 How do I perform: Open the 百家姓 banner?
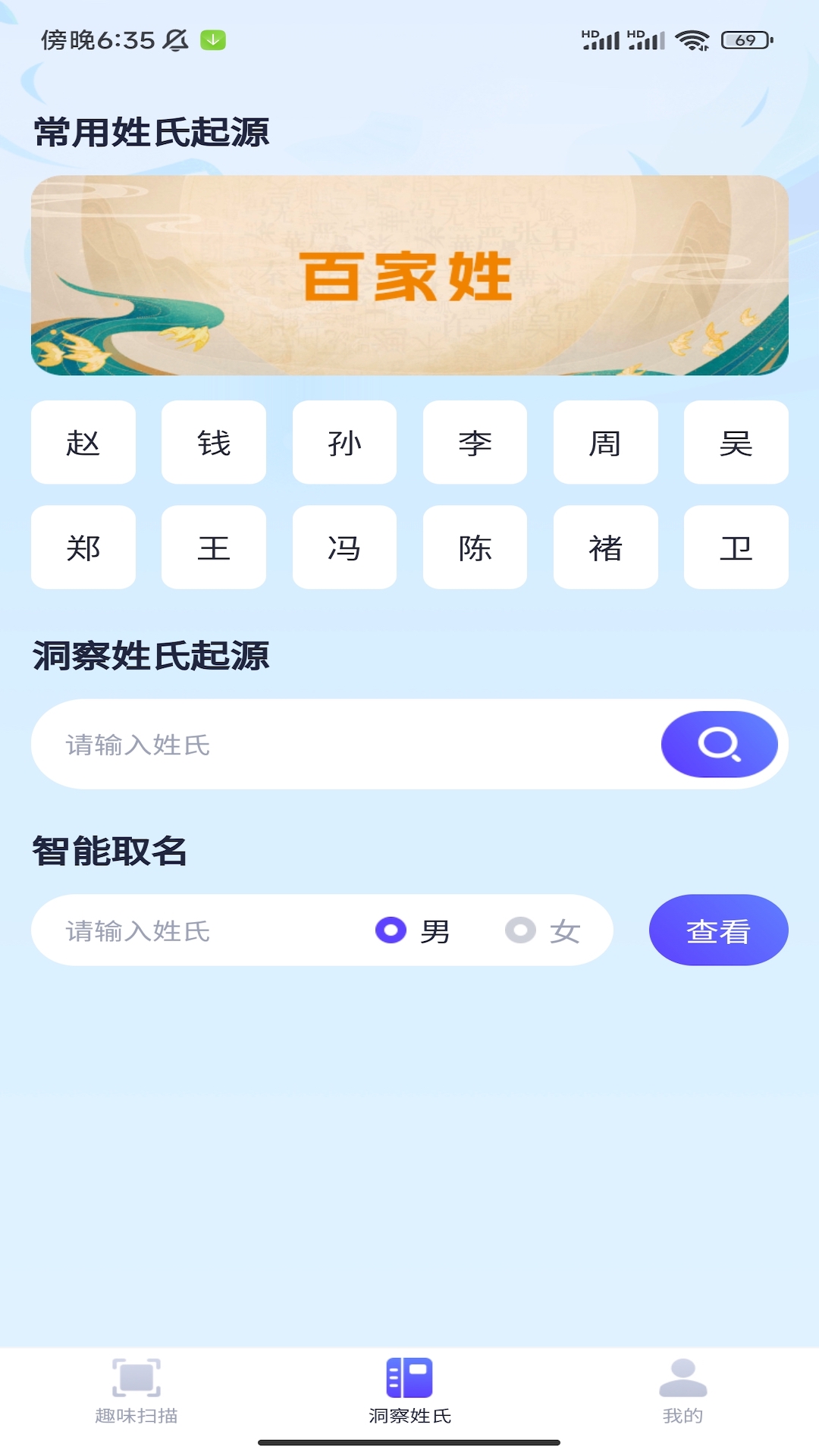click(409, 275)
